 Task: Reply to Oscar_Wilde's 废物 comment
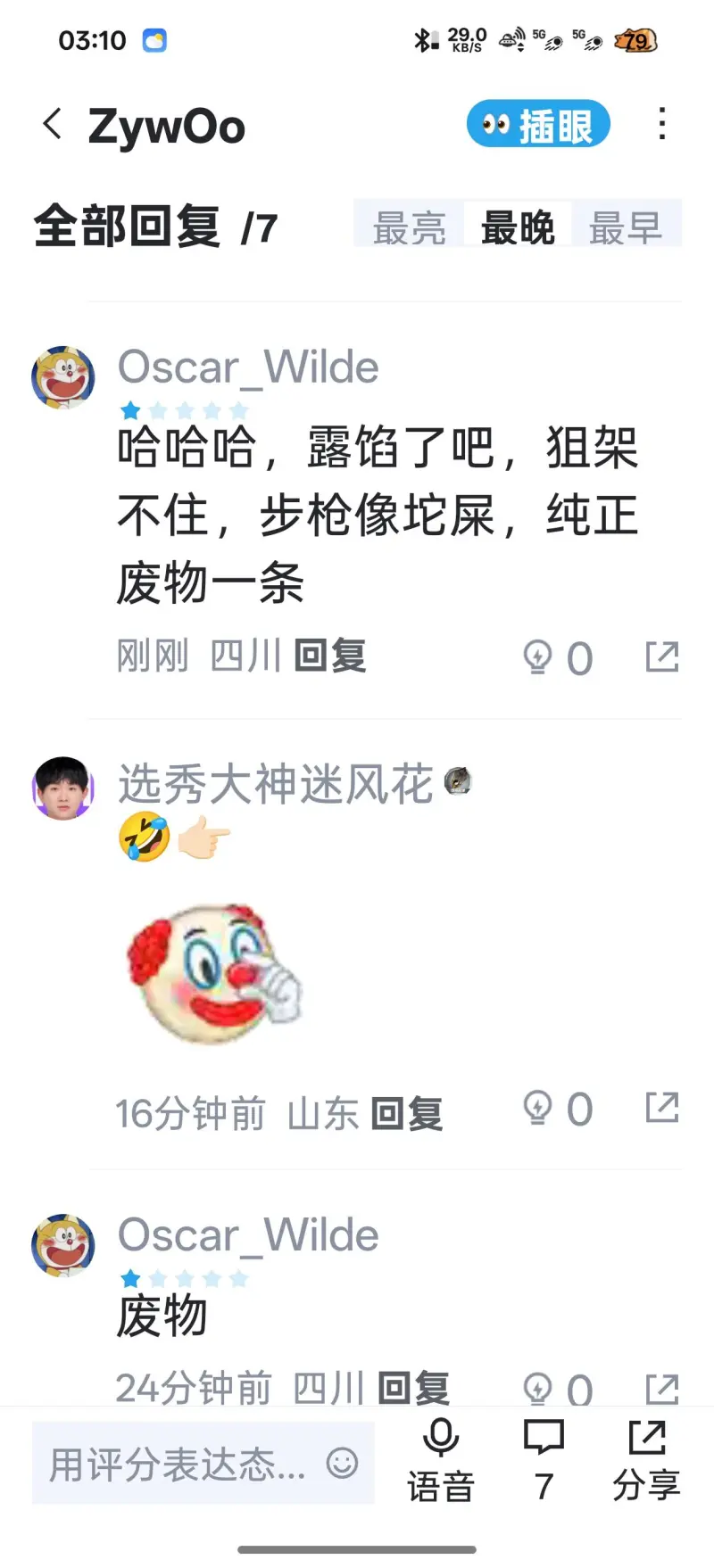click(413, 1387)
